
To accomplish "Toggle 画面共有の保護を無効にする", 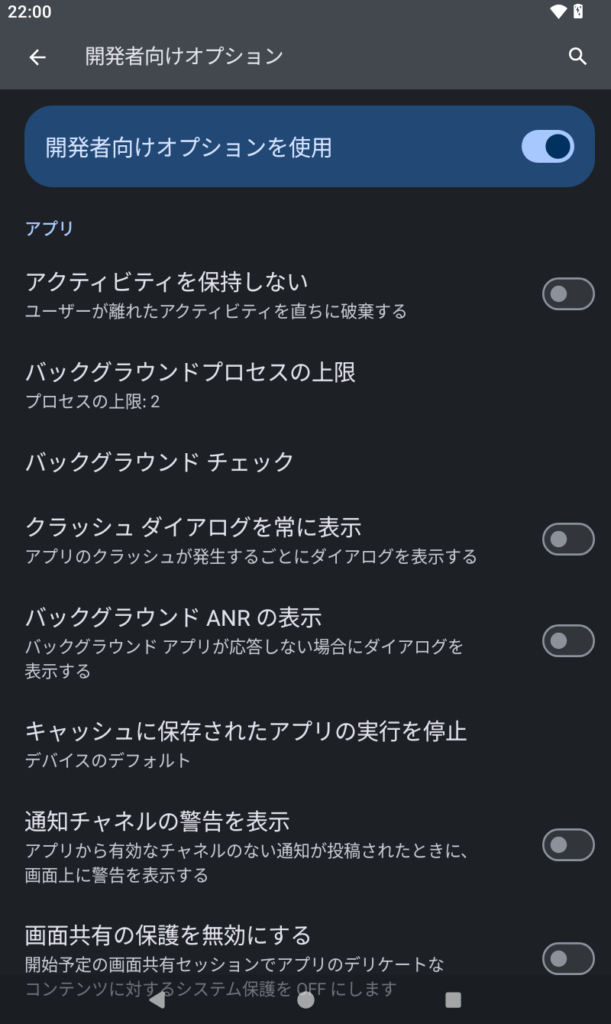I will pyautogui.click(x=567, y=959).
